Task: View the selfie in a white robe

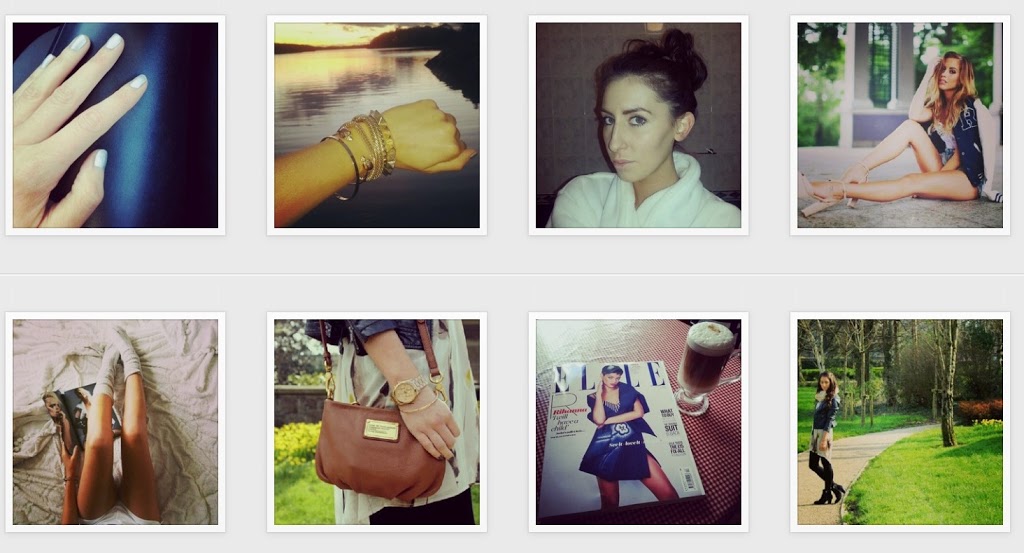Action: point(638,125)
